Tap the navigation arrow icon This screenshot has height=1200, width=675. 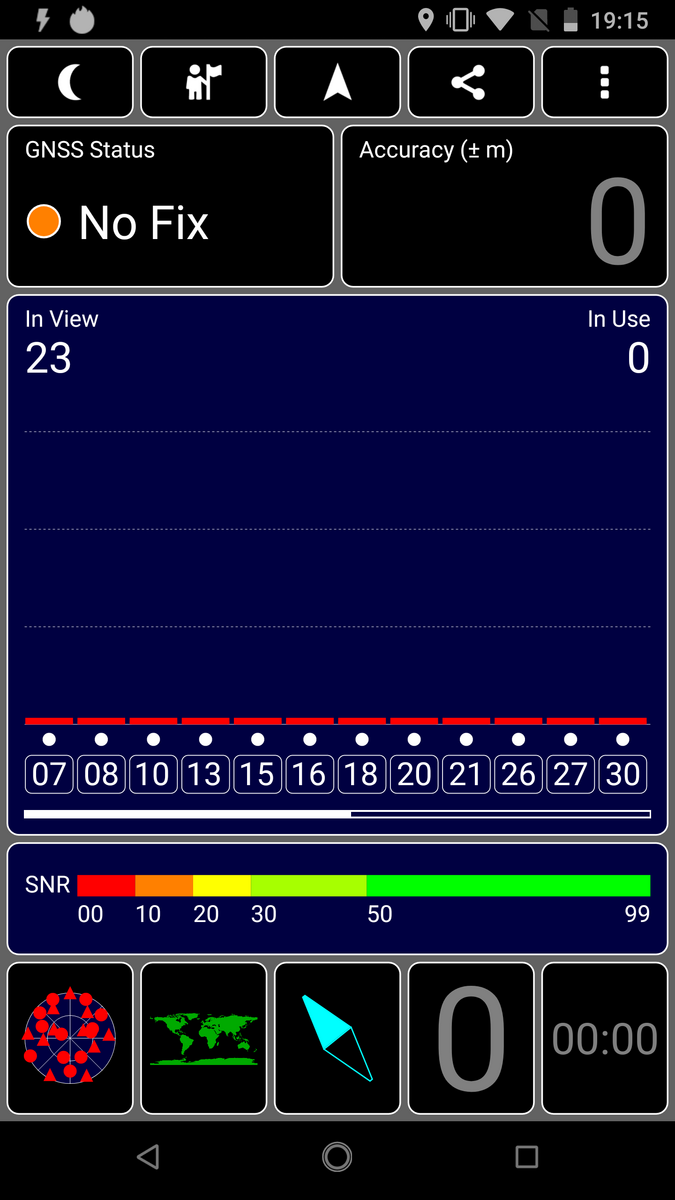point(338,83)
